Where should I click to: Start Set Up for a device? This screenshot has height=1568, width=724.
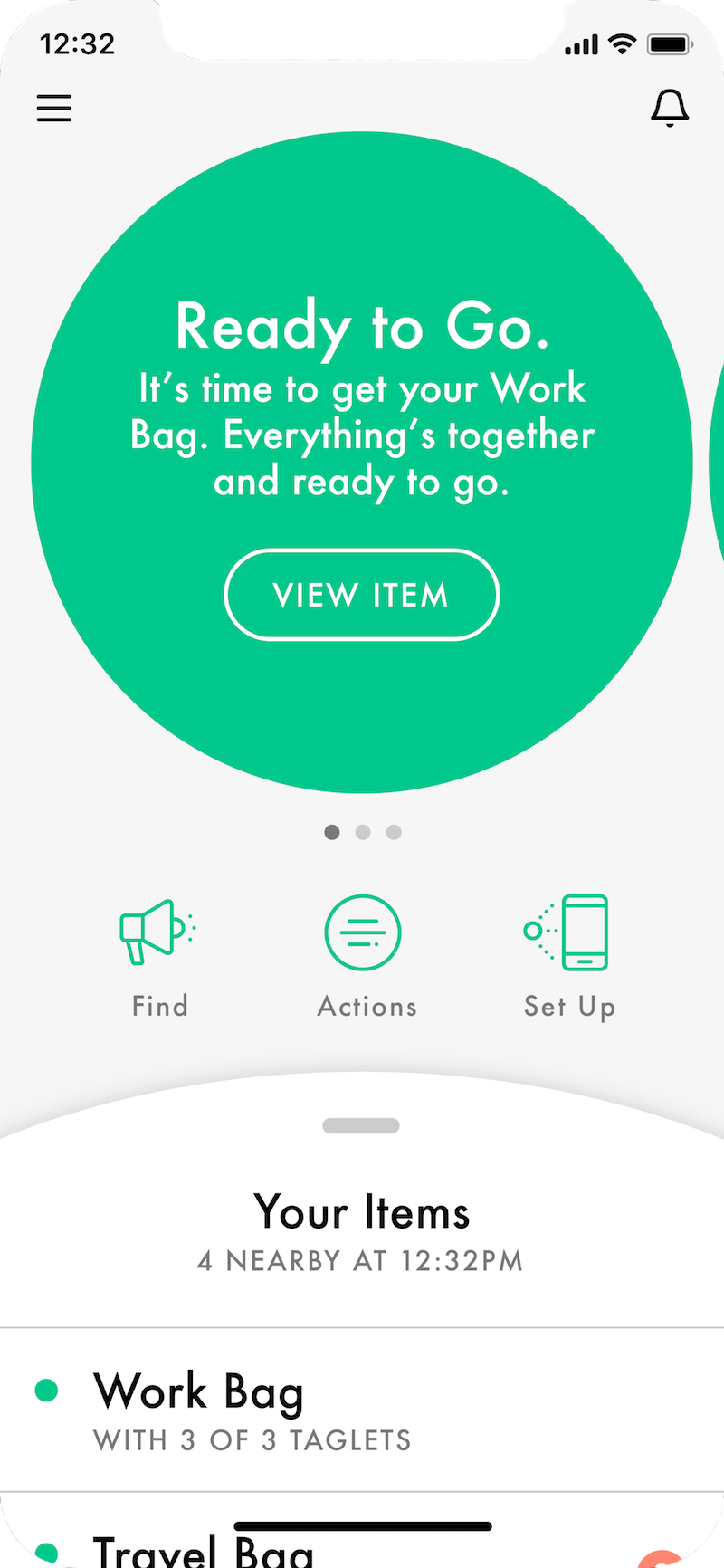[x=568, y=932]
